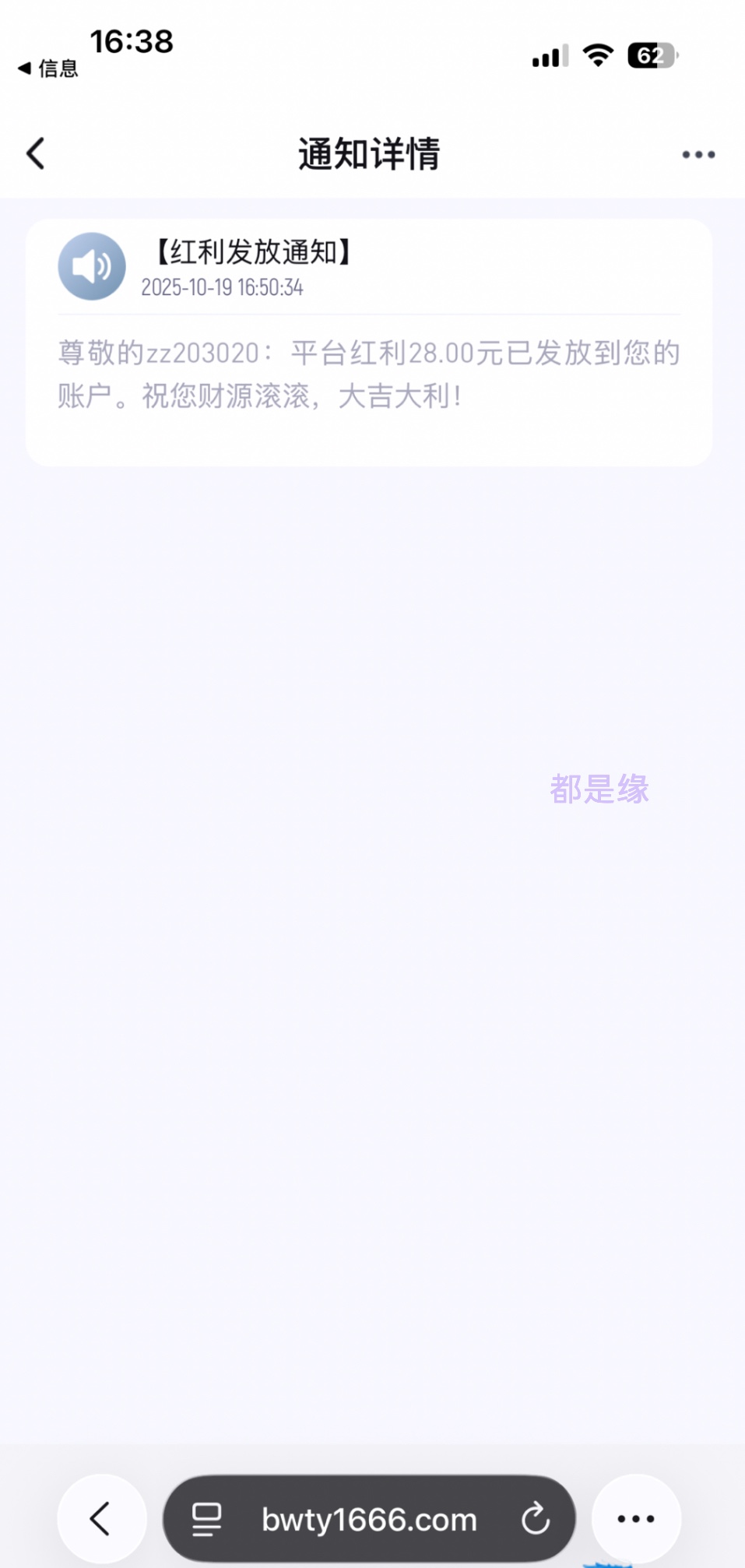Open the browser page settings icon
Screen dimensions: 745x1568
[x=207, y=1519]
